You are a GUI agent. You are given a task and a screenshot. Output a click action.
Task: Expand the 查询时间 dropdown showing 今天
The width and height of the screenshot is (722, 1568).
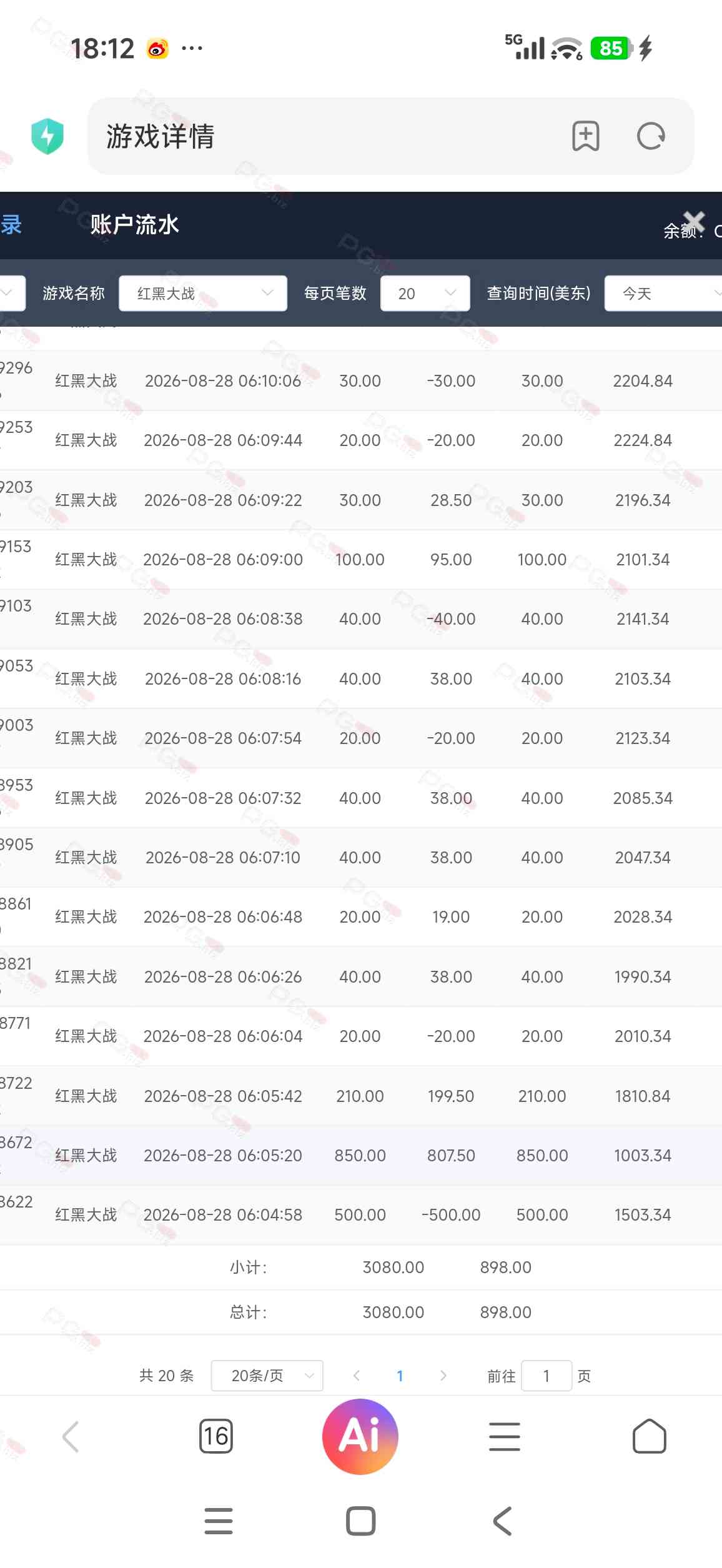tap(663, 293)
